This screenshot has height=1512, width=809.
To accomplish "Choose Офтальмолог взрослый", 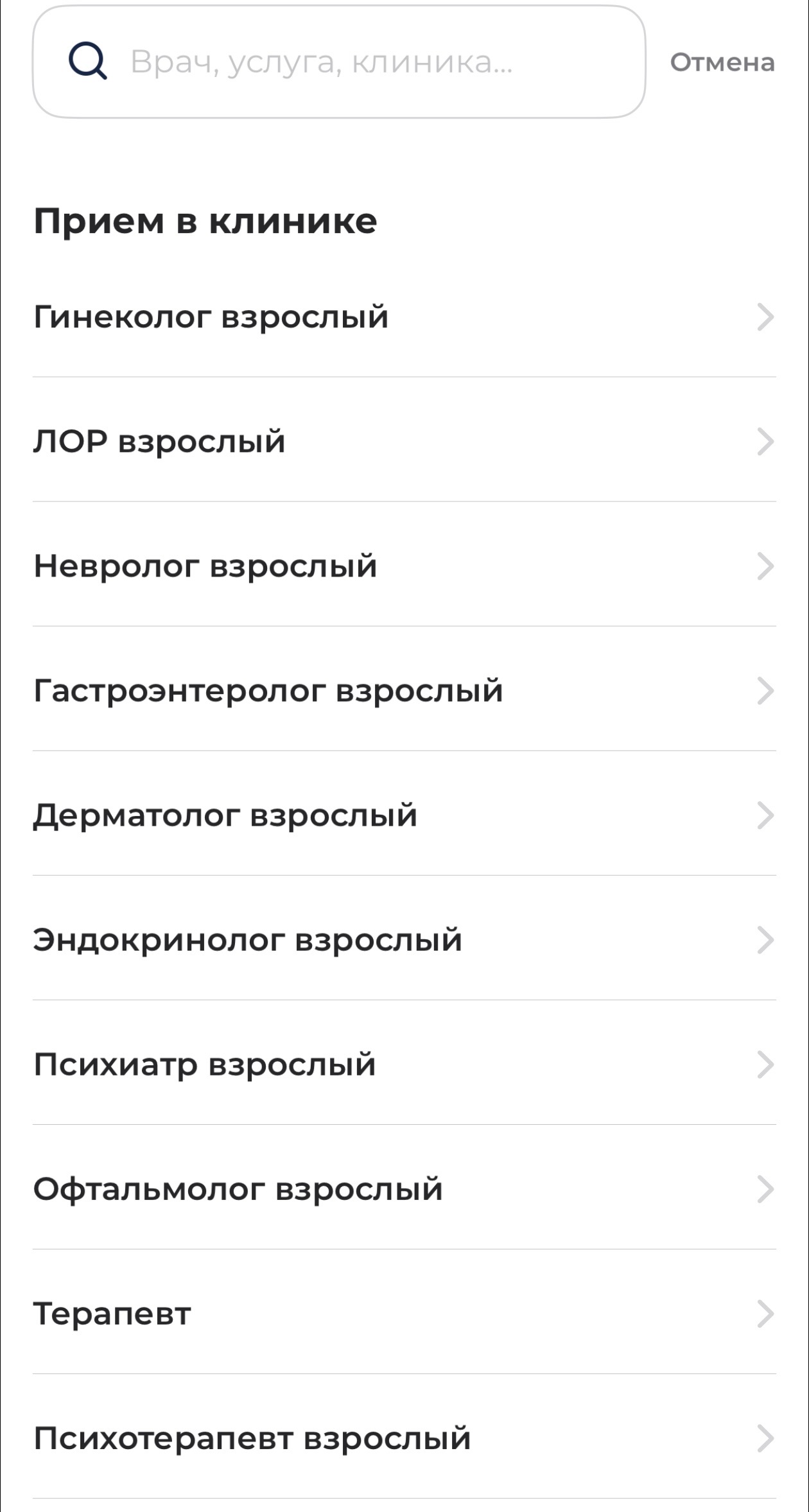I will 404,1189.
